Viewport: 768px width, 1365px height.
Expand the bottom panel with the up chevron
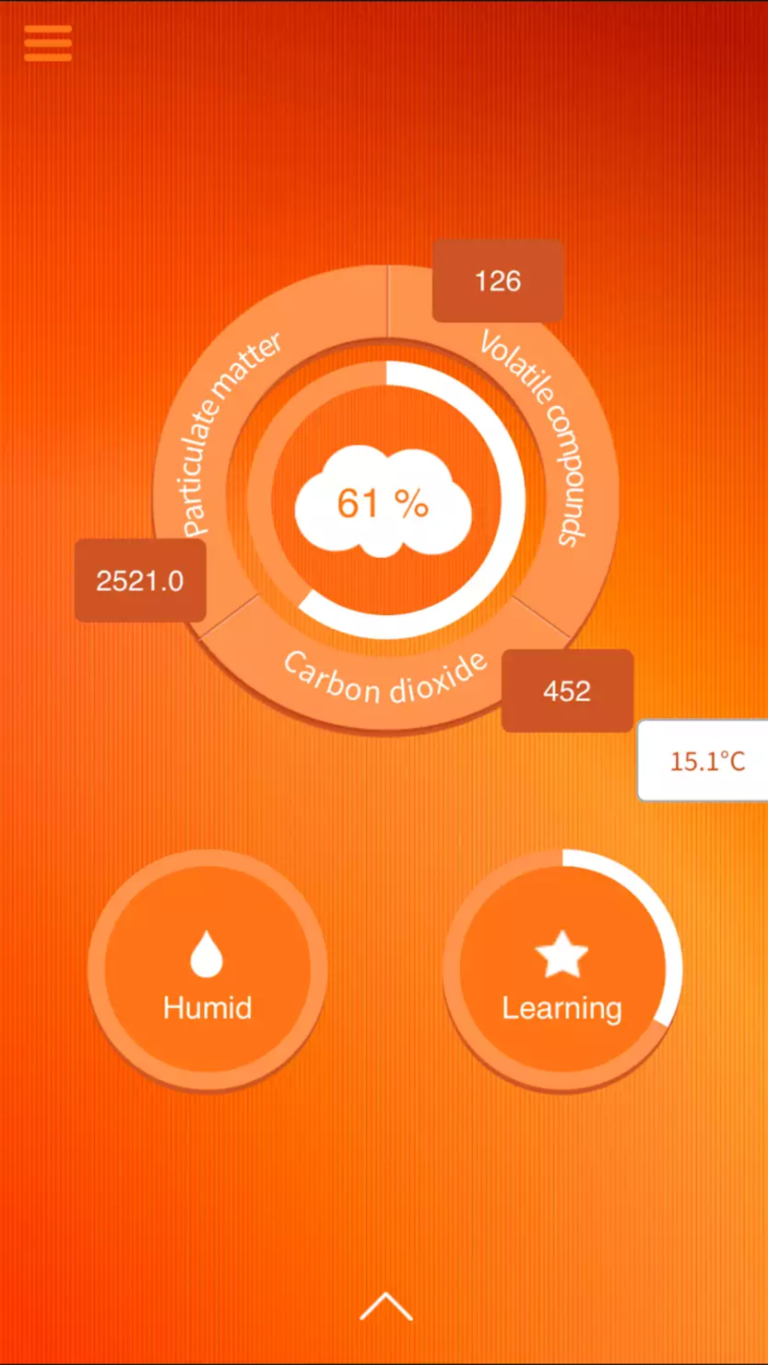click(386, 1306)
